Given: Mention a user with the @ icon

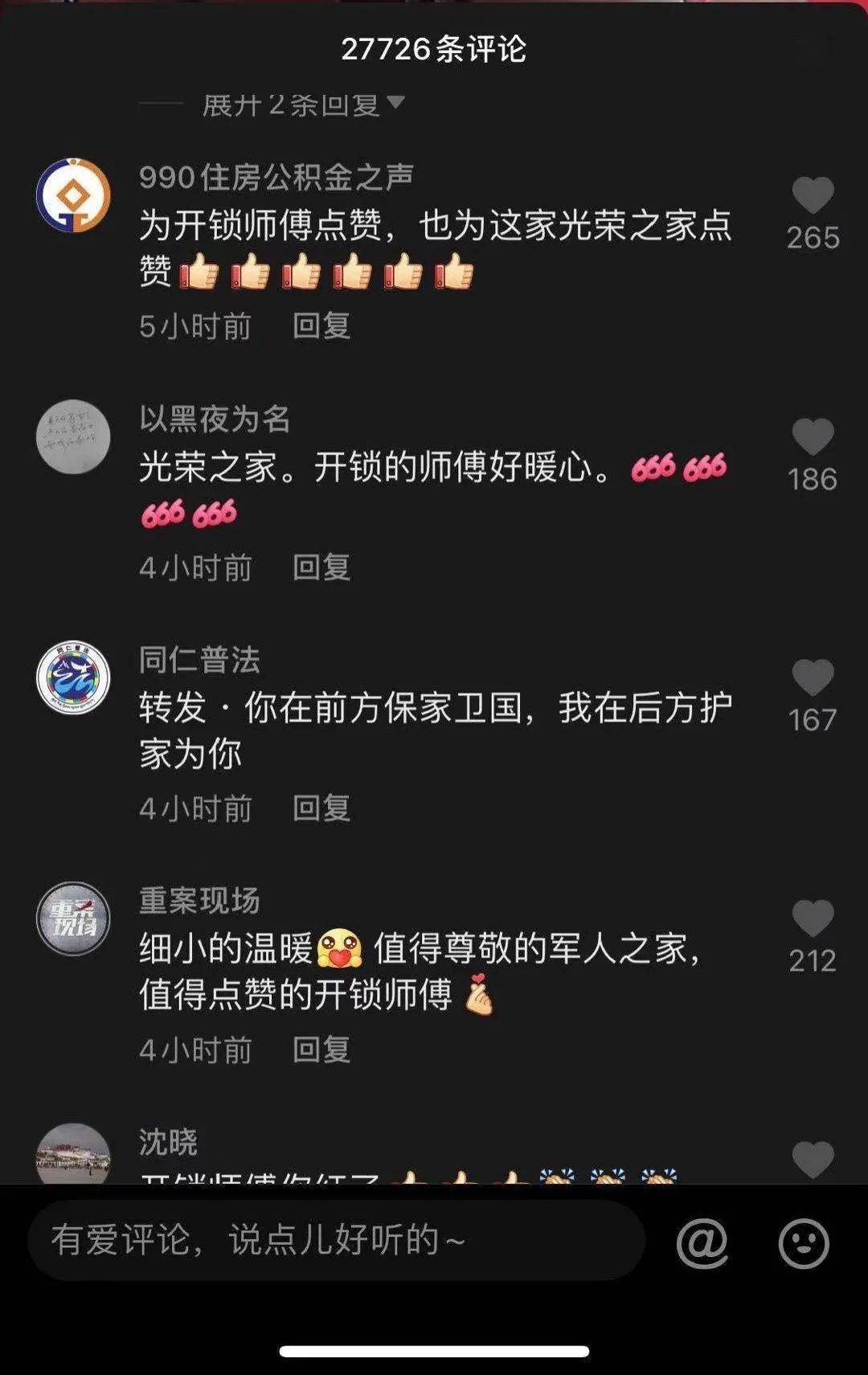Looking at the screenshot, I should [x=702, y=1242].
